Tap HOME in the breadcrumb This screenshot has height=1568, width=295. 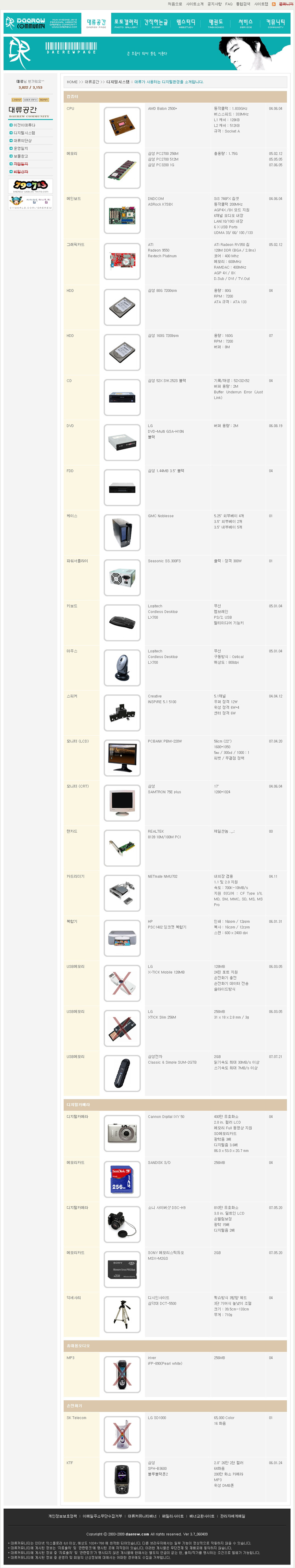(x=72, y=82)
